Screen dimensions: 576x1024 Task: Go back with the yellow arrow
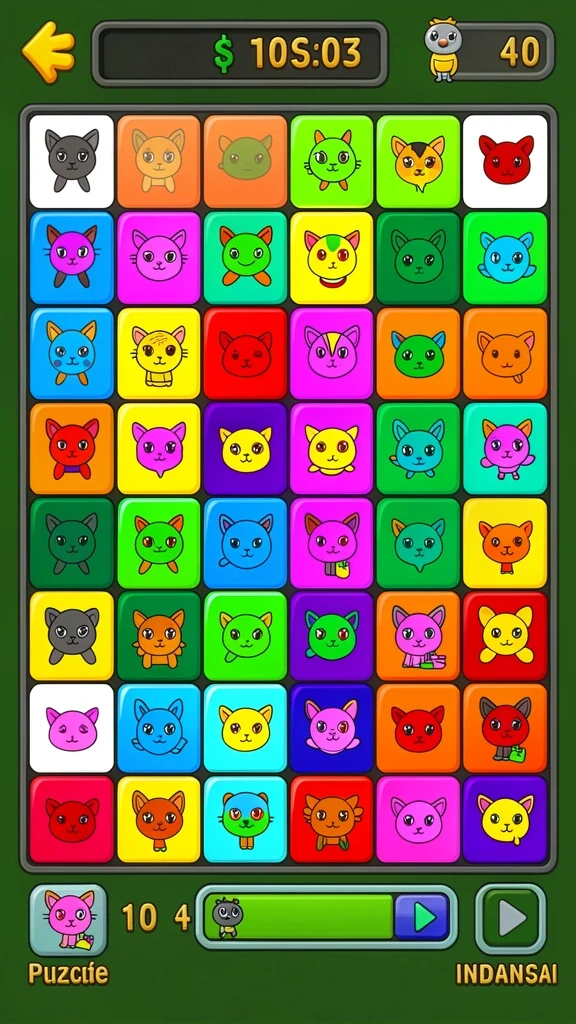48,52
